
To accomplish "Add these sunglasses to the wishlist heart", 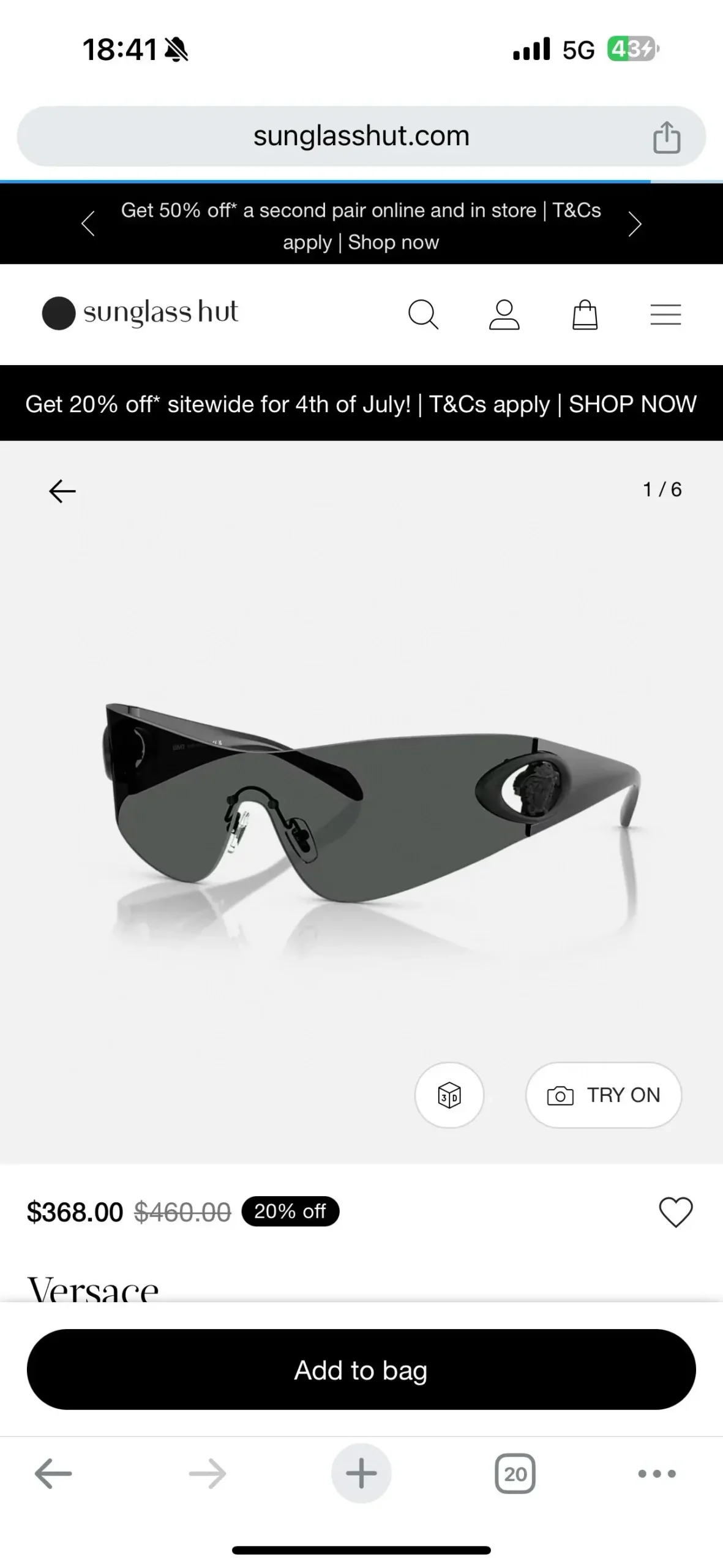I will click(675, 1212).
